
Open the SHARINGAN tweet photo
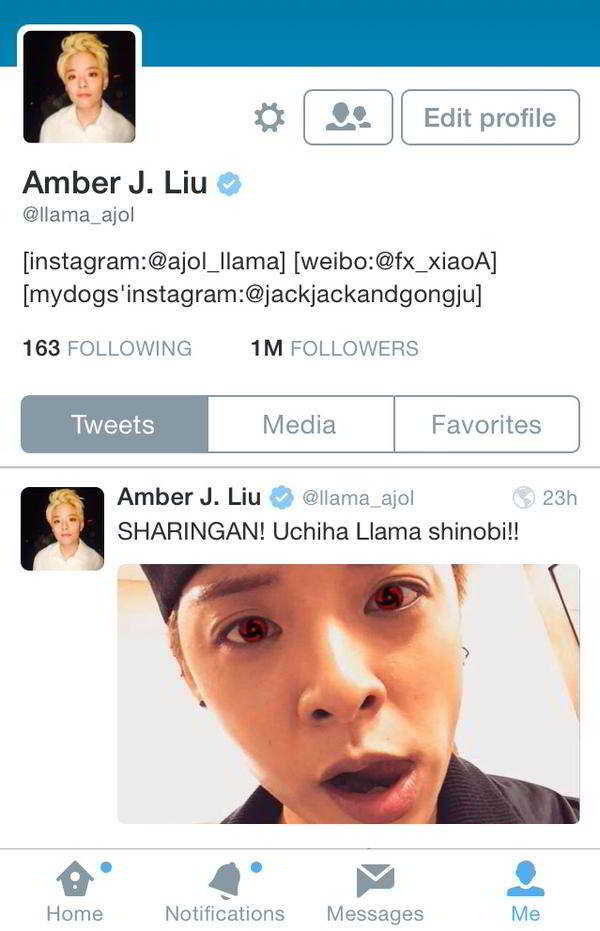[x=348, y=693]
